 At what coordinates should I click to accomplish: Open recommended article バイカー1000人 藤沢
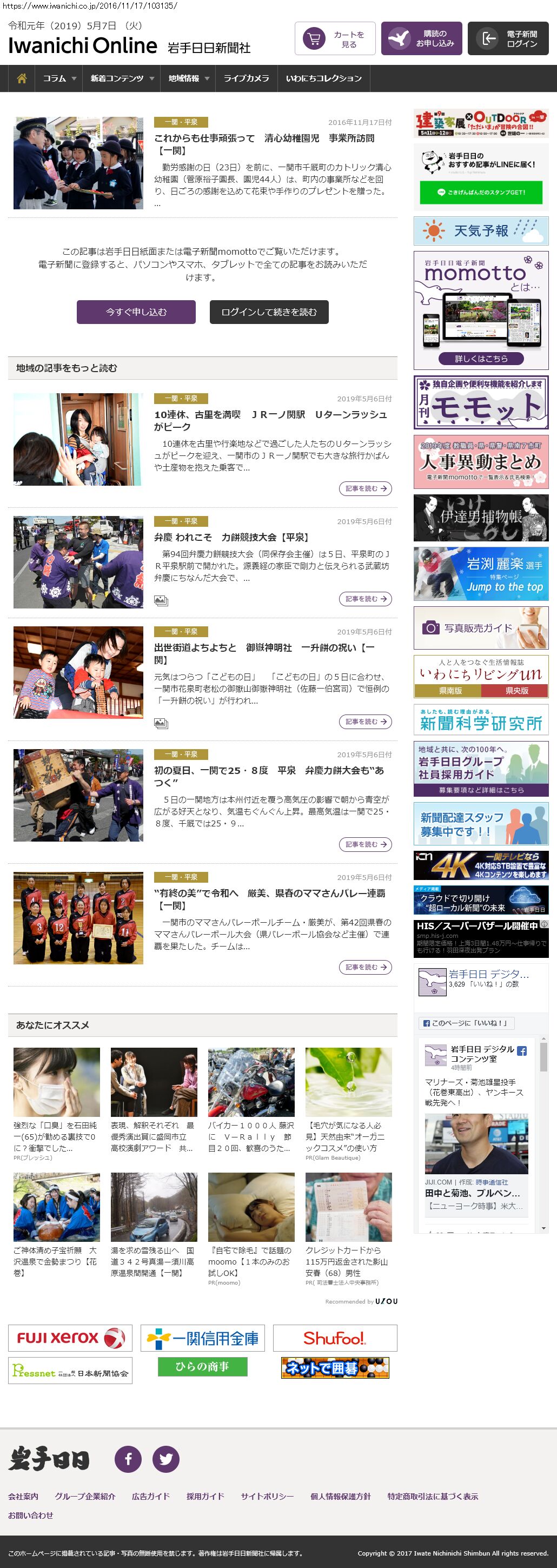click(x=251, y=1137)
